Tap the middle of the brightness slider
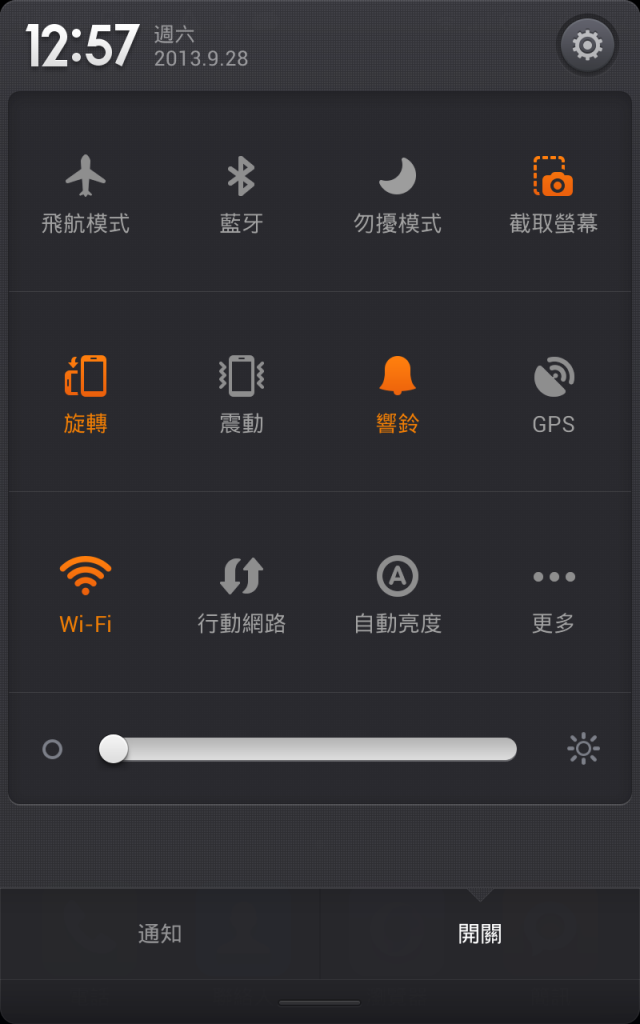Screen dimensions: 640x1024 pyautogui.click(x=308, y=749)
